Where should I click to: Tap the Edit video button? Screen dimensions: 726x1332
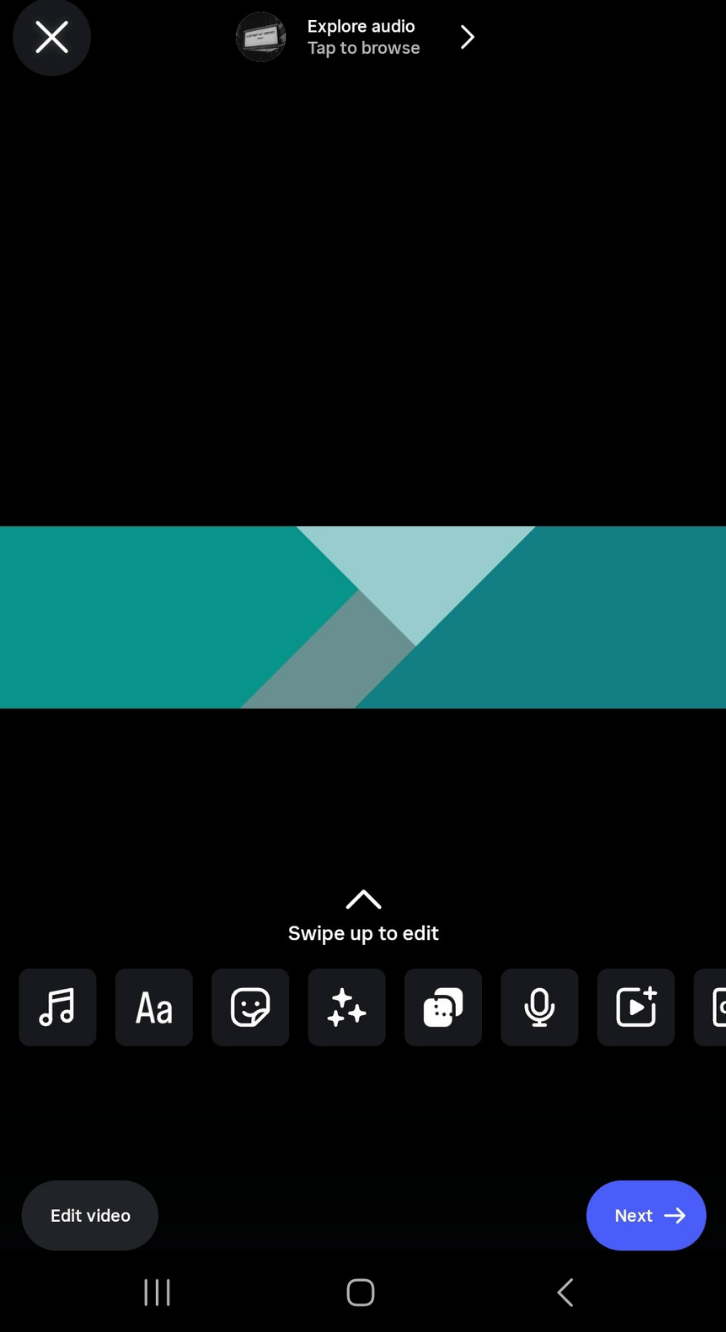tap(90, 1215)
